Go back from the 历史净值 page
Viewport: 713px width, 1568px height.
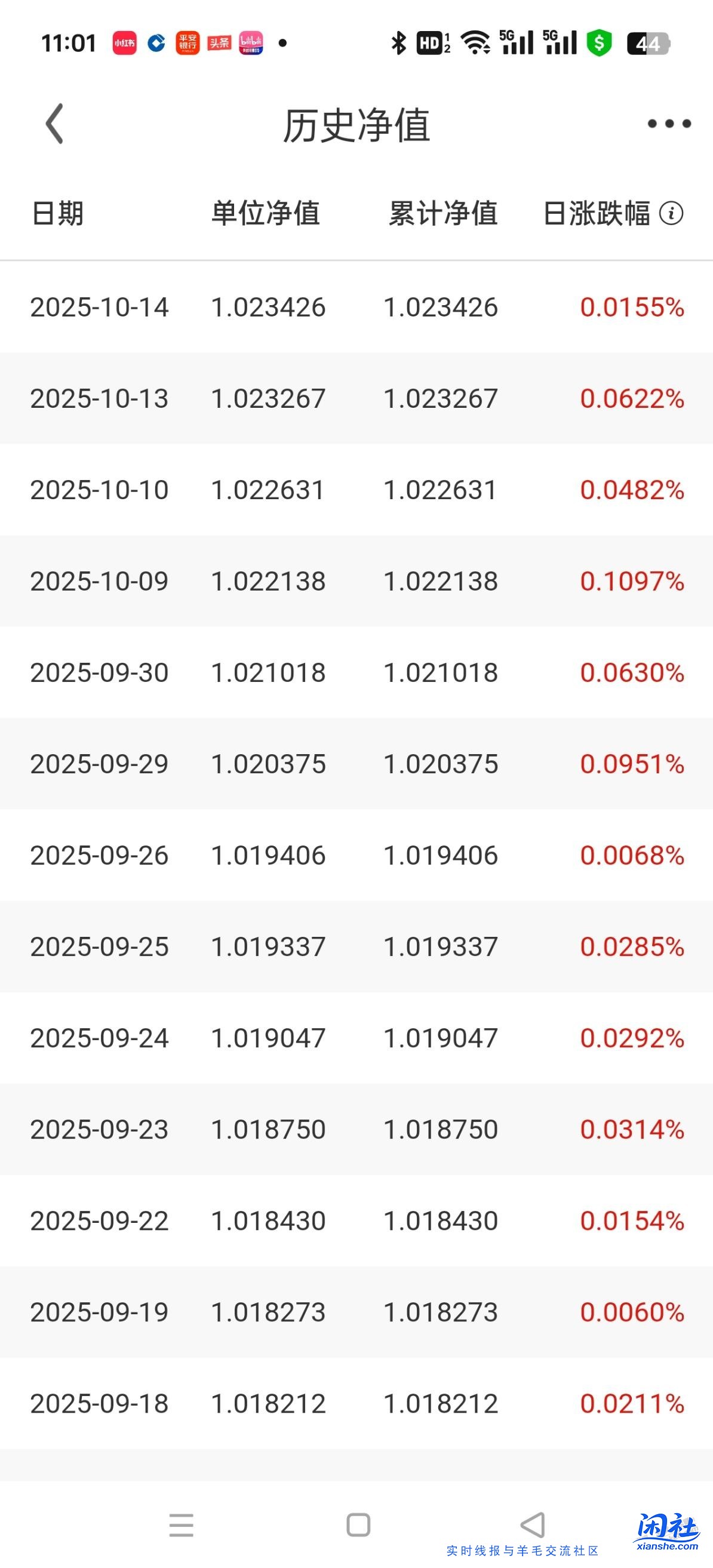coord(55,124)
